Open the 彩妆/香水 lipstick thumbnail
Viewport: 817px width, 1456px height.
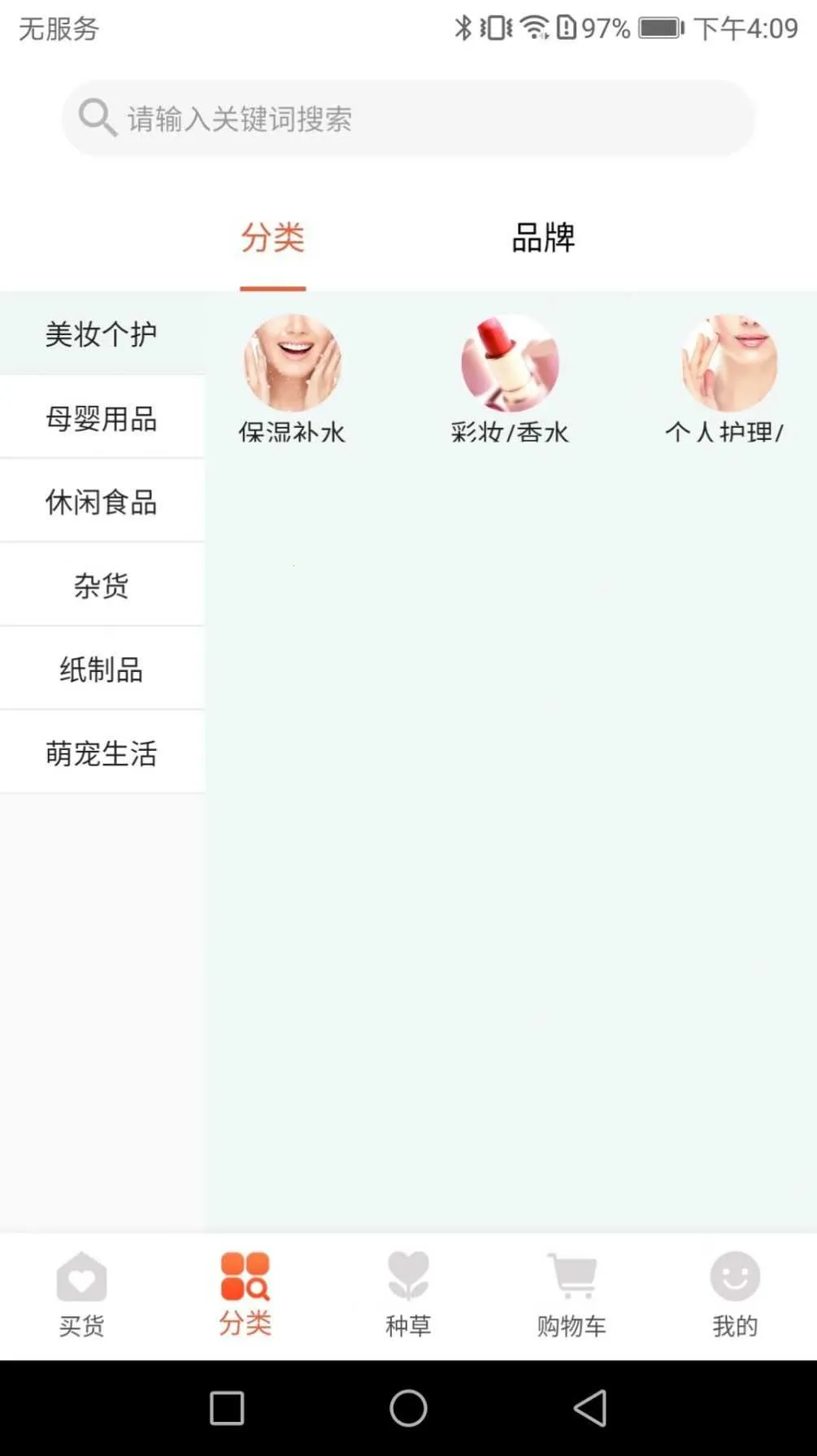(x=510, y=364)
